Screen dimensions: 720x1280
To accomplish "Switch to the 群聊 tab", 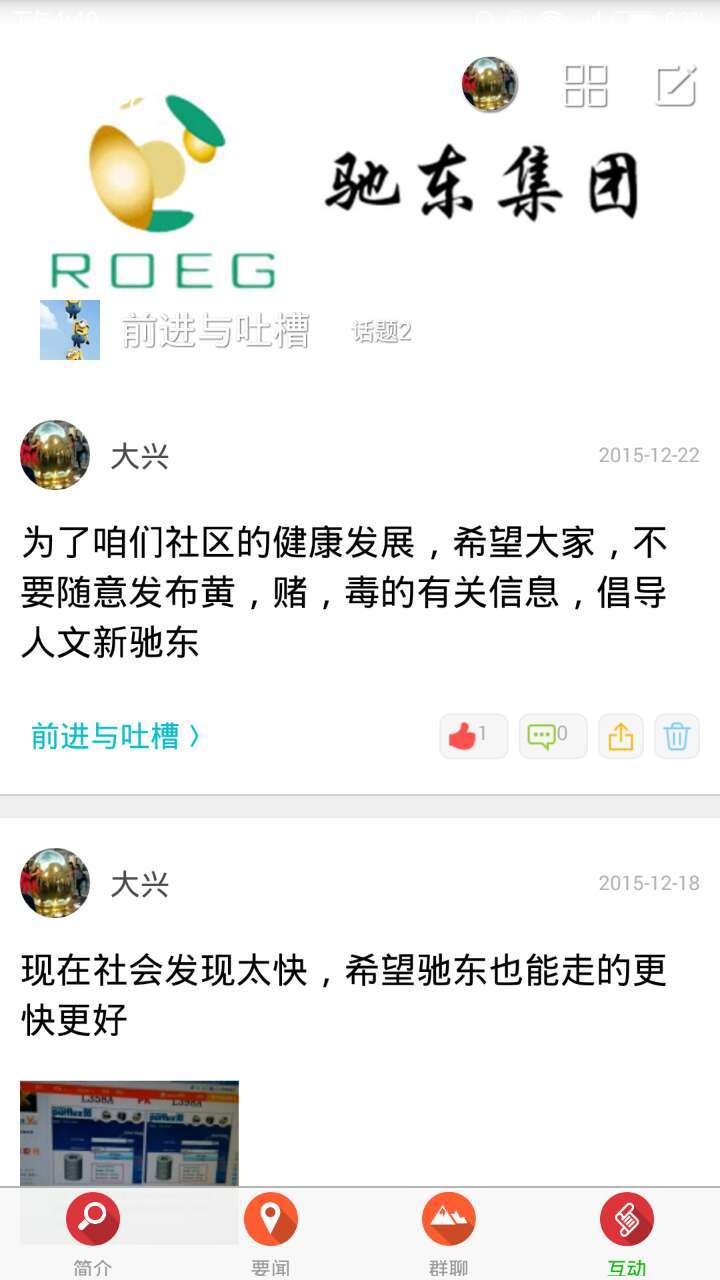I will point(449,1232).
